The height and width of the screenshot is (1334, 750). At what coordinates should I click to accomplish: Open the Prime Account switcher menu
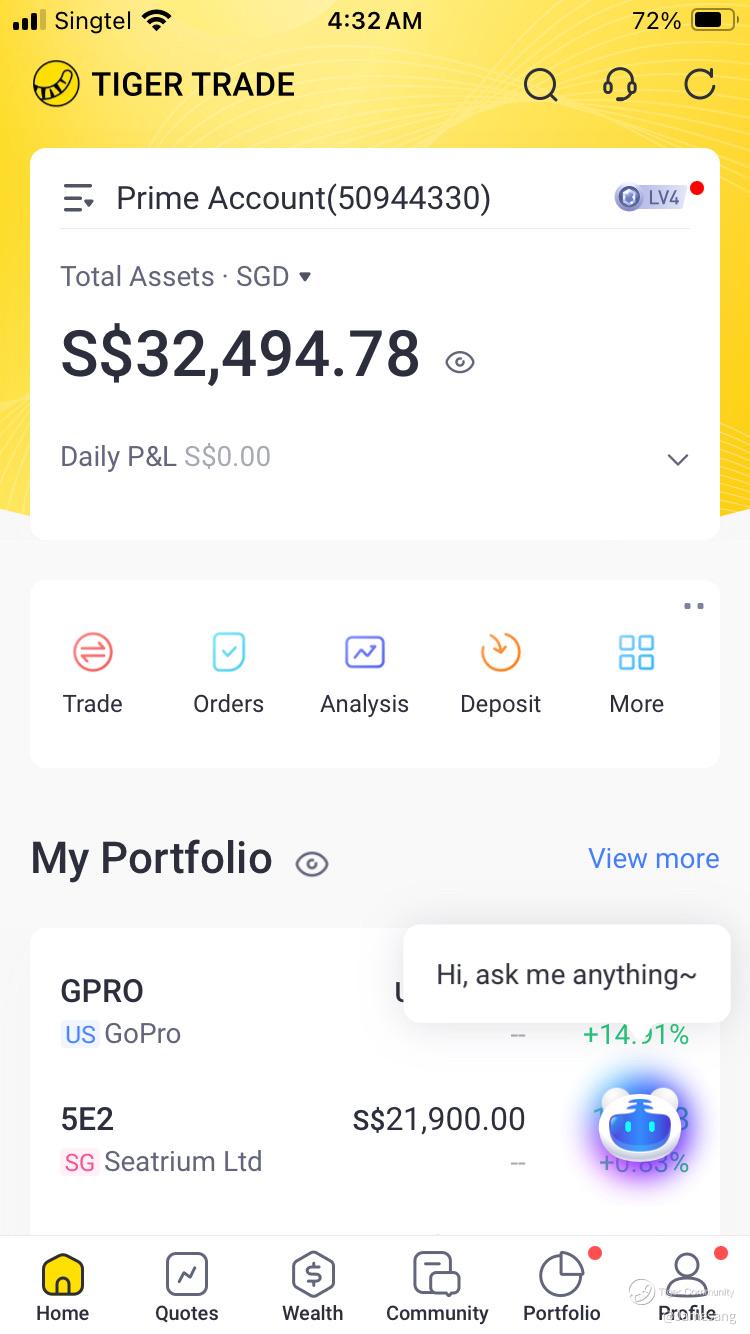click(x=79, y=198)
